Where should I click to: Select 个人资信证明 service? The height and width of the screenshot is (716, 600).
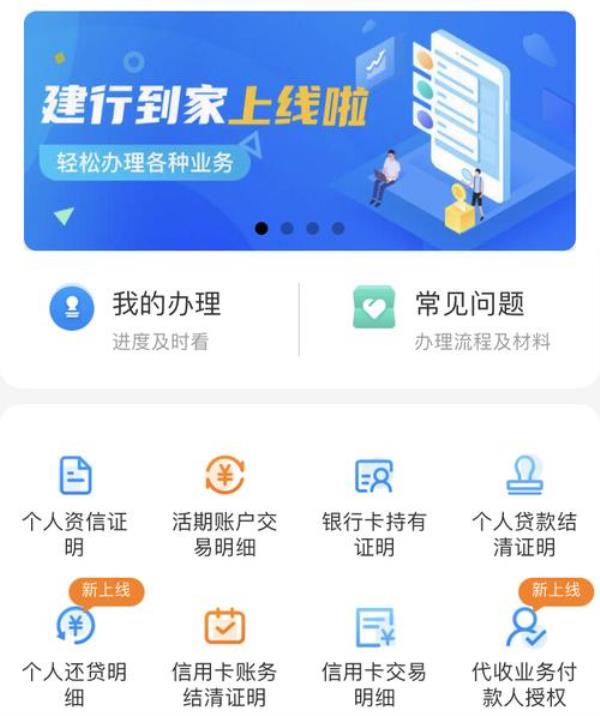(x=75, y=505)
